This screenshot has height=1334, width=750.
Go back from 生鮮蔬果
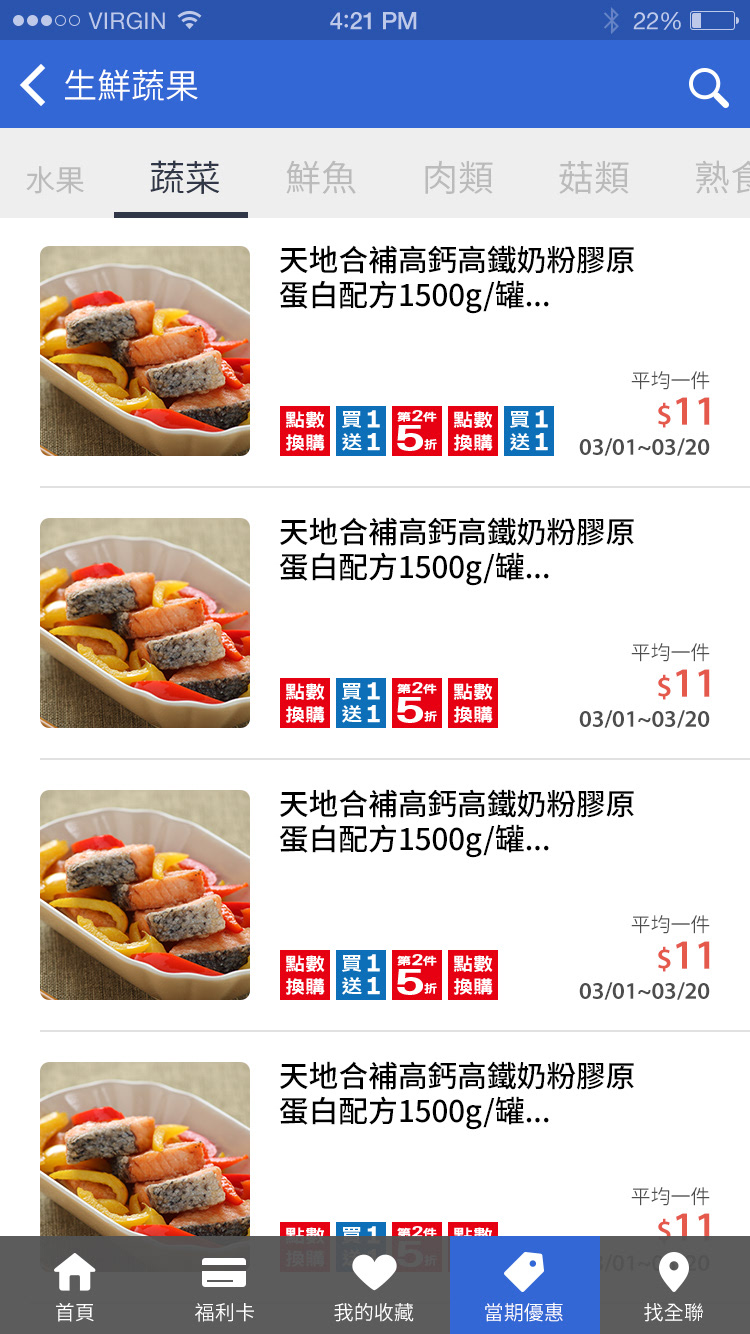(34, 85)
